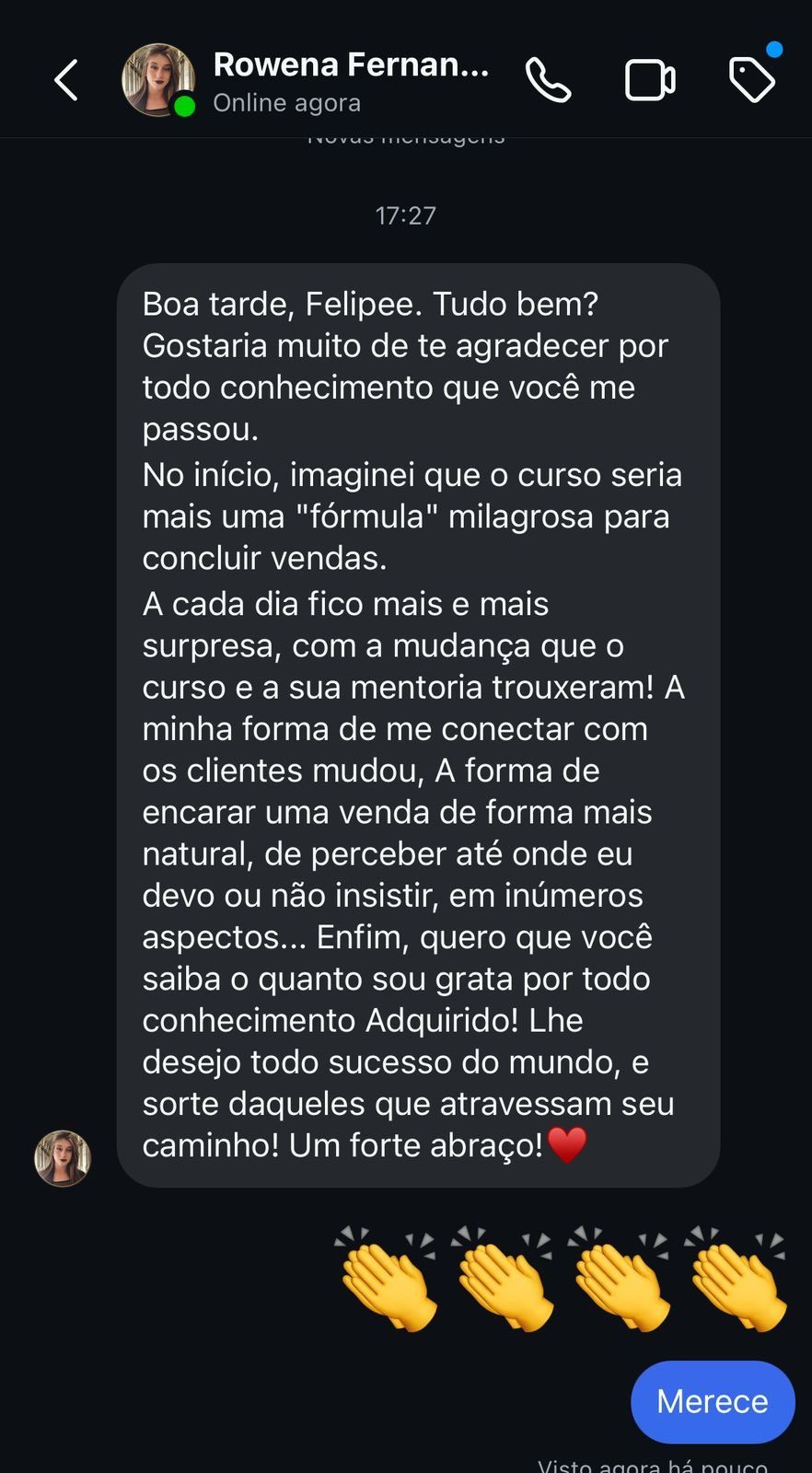Open Rowena Fernan... profile from header

tap(350, 65)
